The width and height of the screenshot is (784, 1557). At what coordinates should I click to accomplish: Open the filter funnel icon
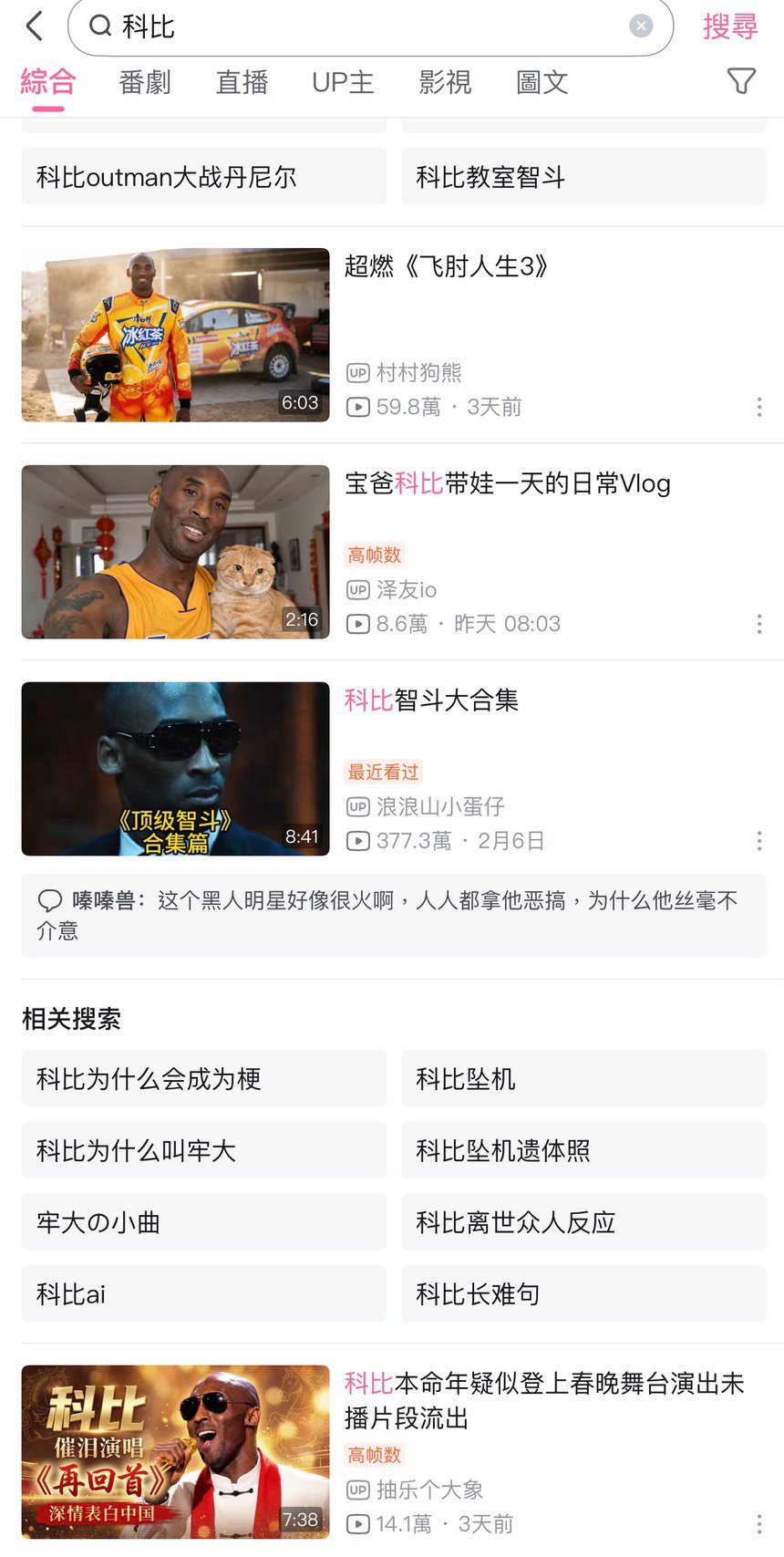[x=741, y=81]
